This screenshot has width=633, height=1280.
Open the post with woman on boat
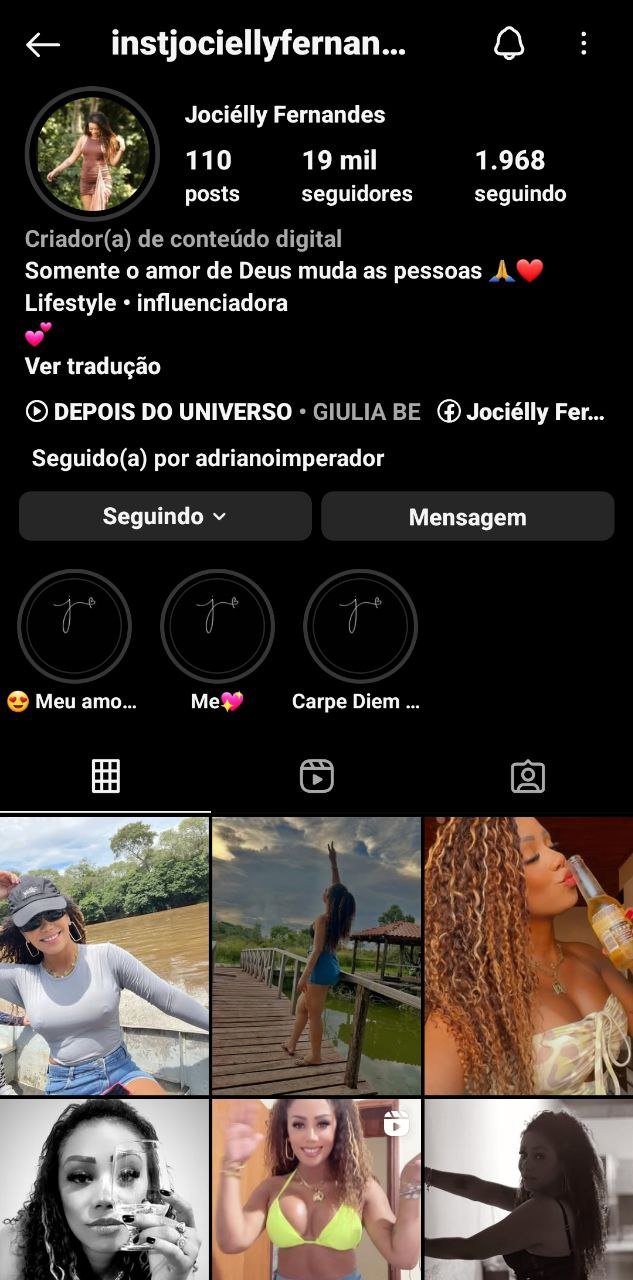104,956
